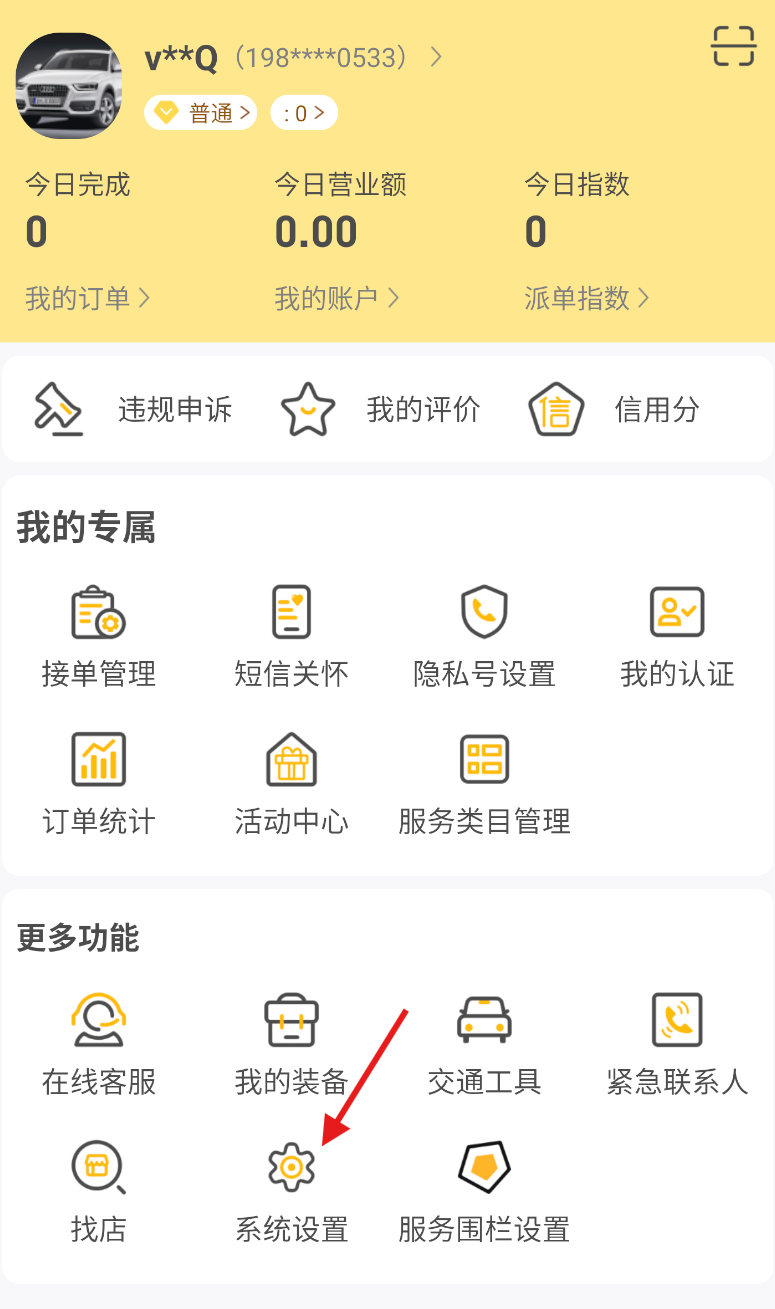The width and height of the screenshot is (775, 1309).
Task: Open 违规申诉
Action: click(132, 409)
